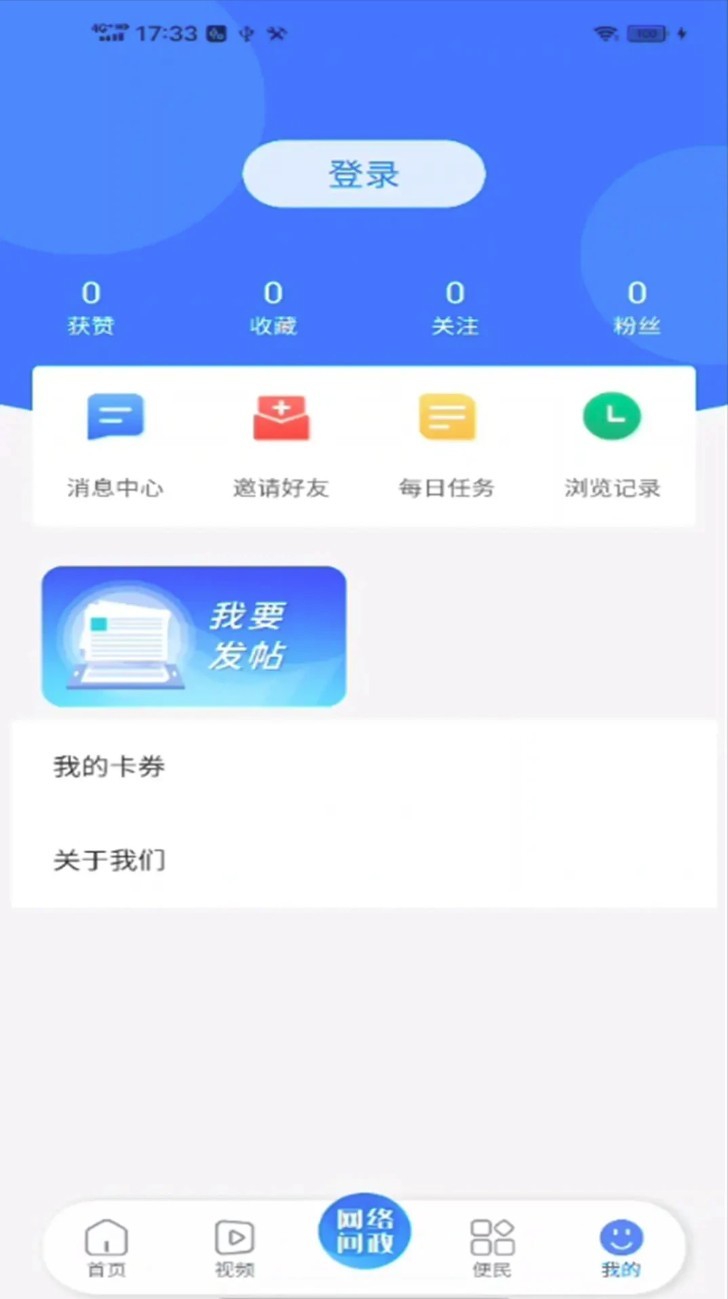
Task: Select the 我的 smiley profile icon
Action: (x=620, y=1237)
